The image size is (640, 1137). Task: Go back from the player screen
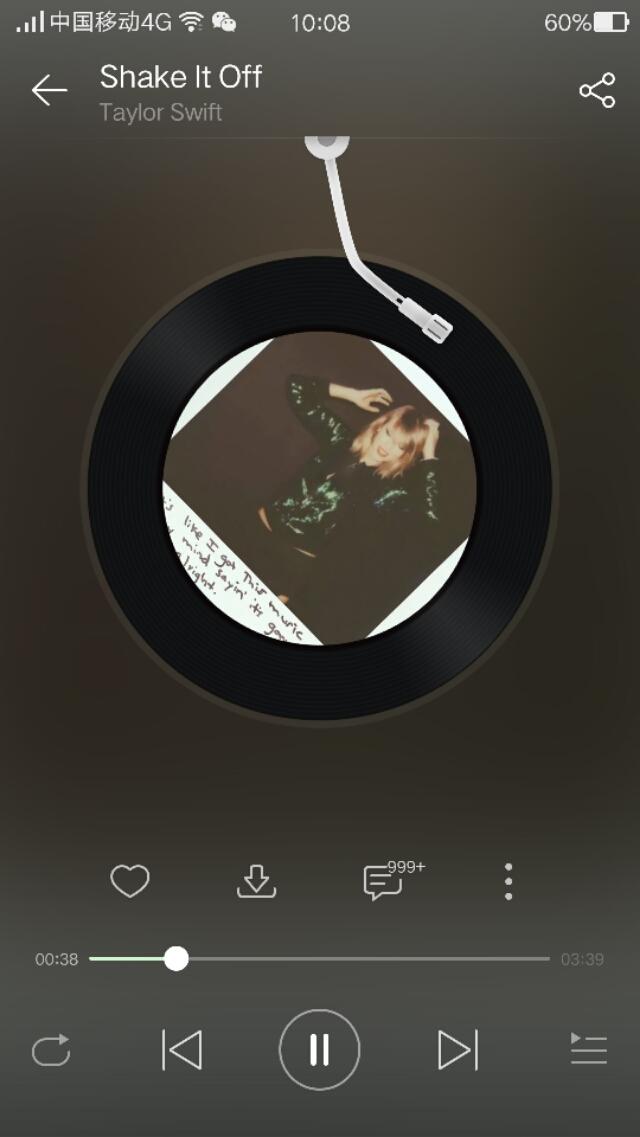click(x=48, y=91)
